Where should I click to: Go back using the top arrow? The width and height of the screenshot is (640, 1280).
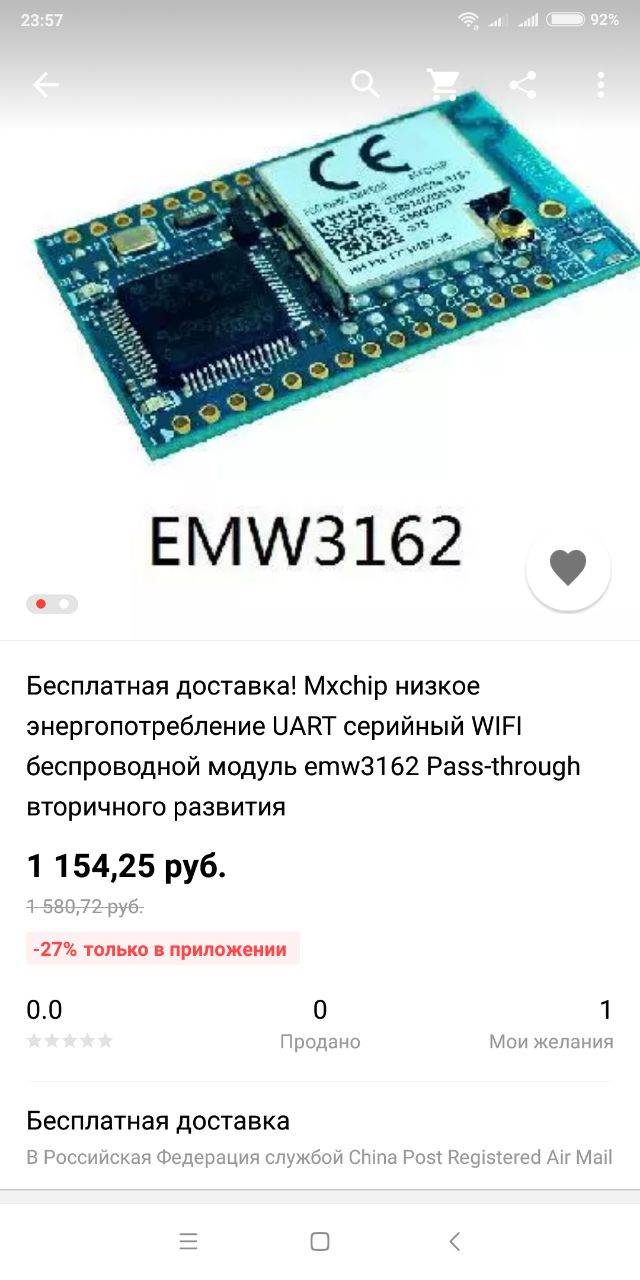point(46,85)
